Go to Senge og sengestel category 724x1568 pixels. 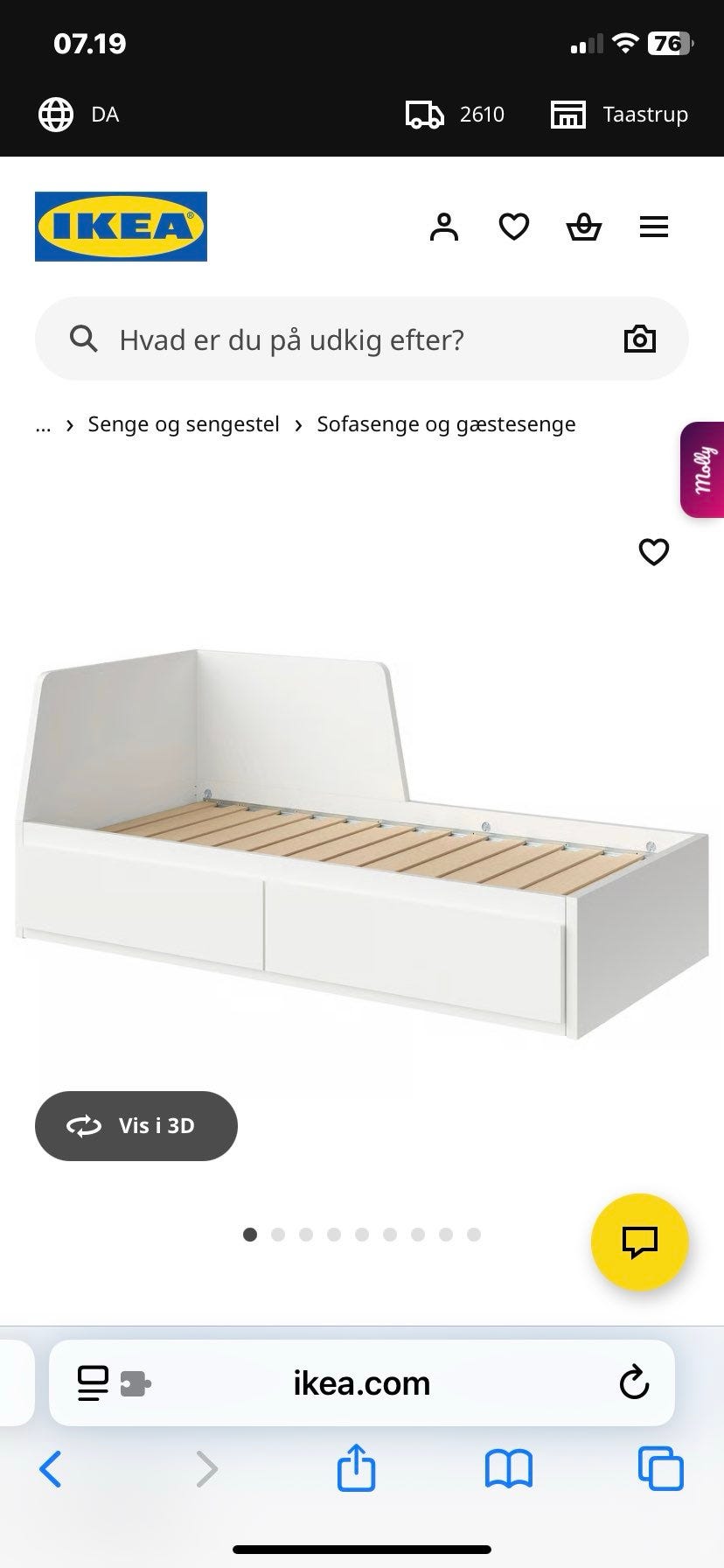point(183,424)
